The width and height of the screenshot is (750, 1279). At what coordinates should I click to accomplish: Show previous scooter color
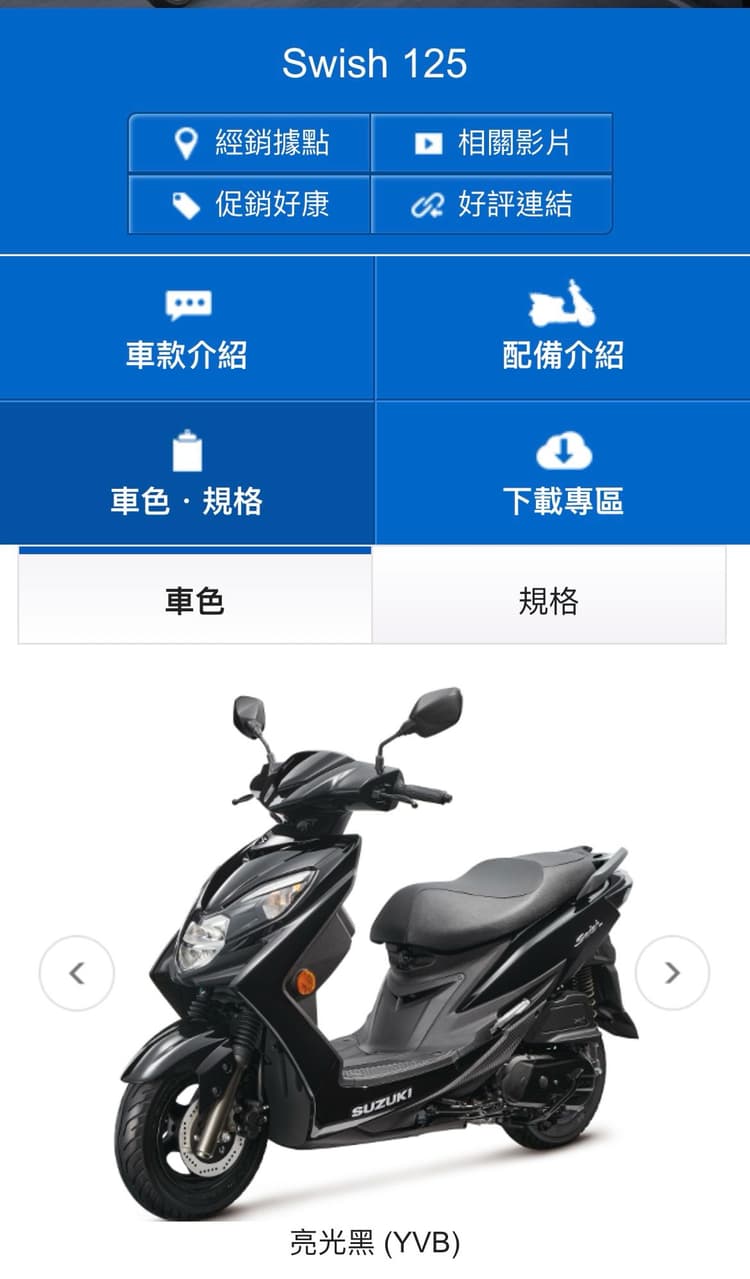(x=77, y=972)
